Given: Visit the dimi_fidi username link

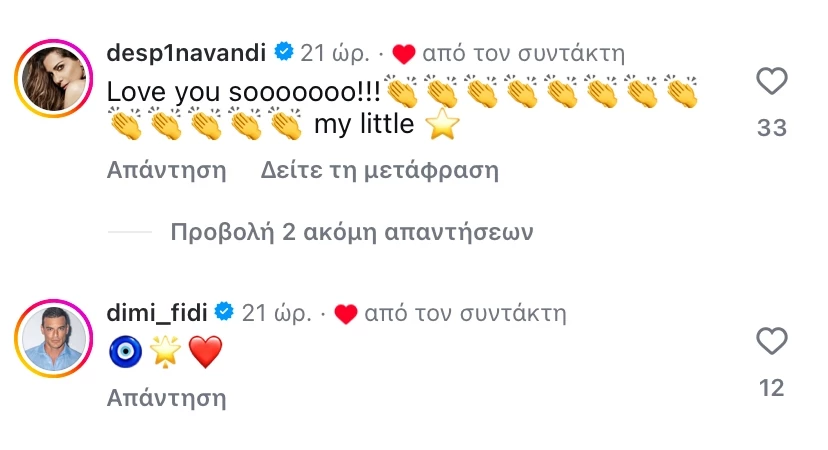Looking at the screenshot, I should point(157,313).
